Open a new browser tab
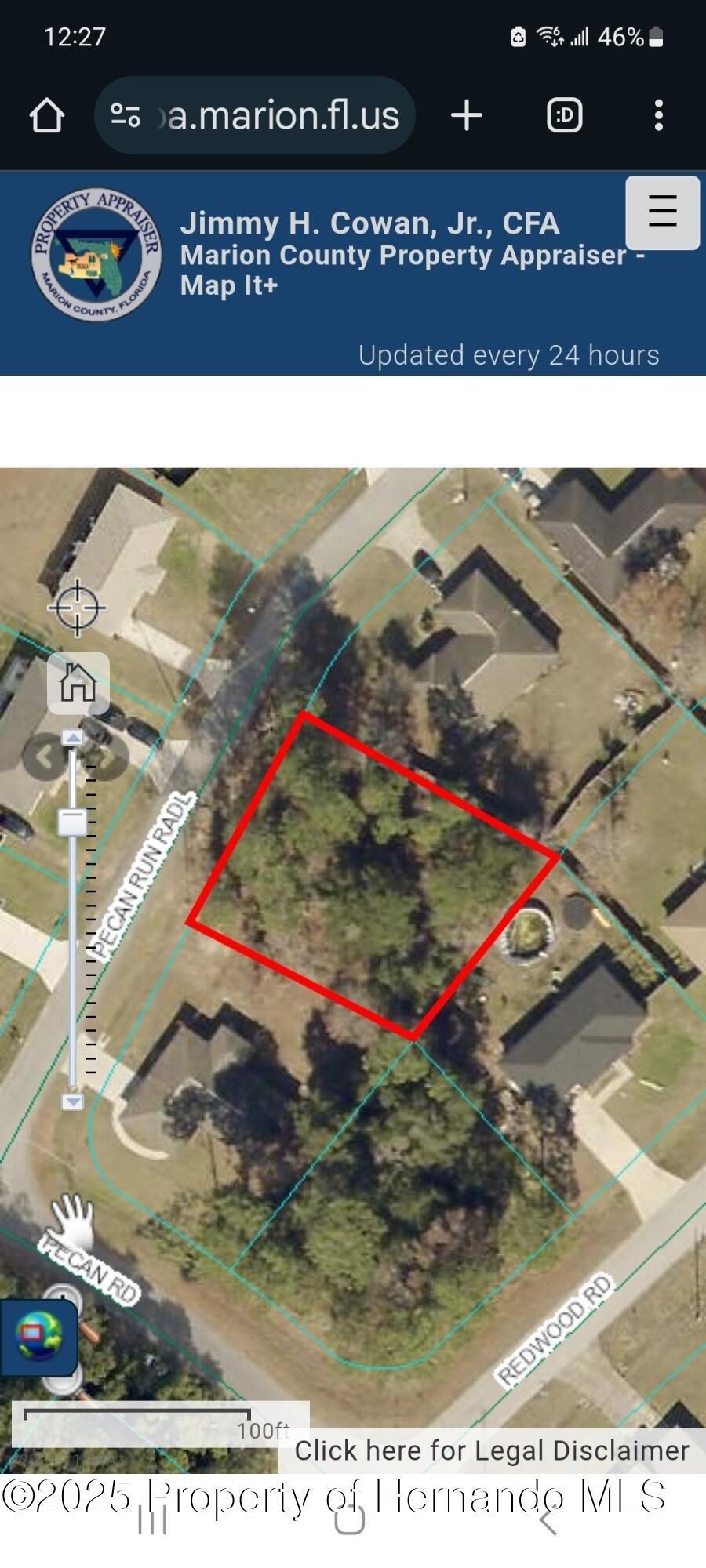The width and height of the screenshot is (706, 1568). (467, 115)
